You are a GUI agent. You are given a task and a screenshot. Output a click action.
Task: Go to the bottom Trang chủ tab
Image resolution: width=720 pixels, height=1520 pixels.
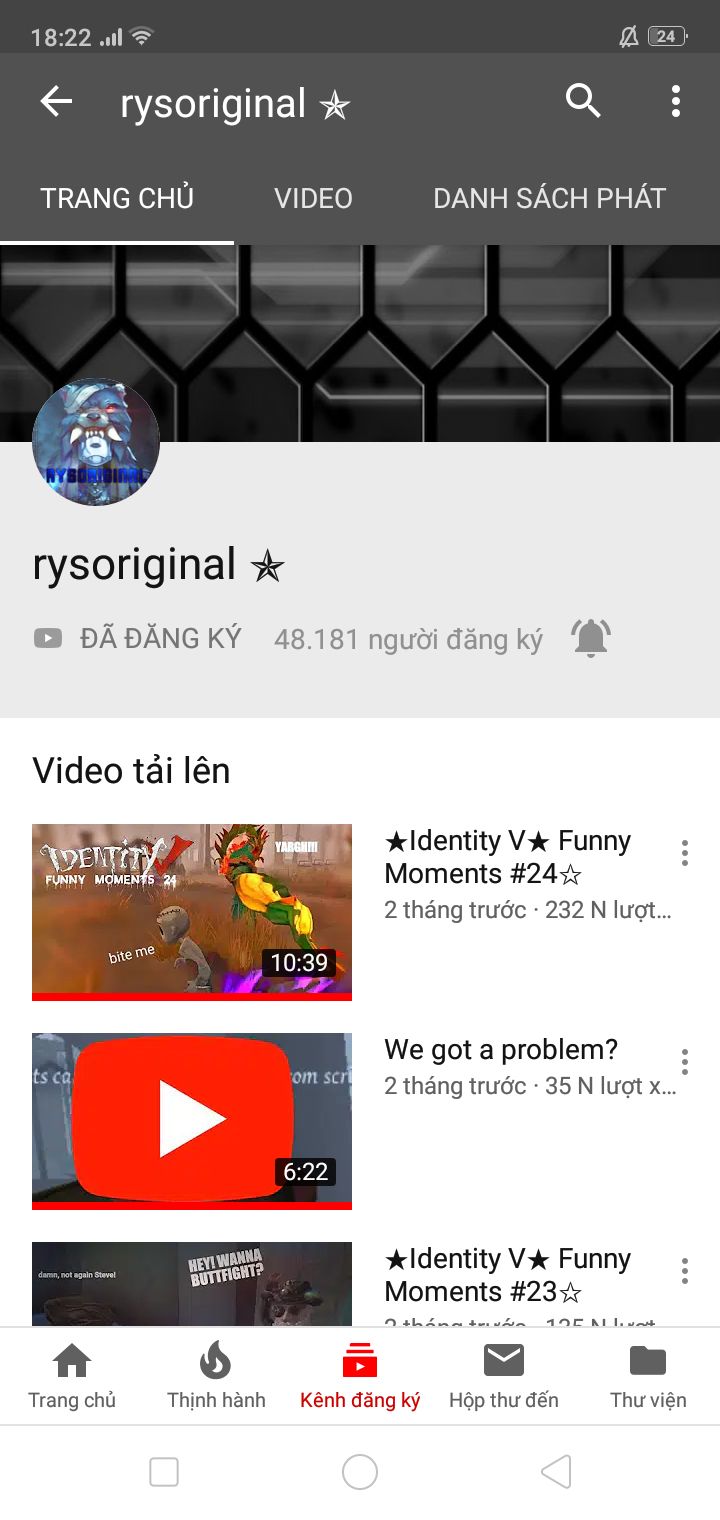click(x=72, y=1376)
